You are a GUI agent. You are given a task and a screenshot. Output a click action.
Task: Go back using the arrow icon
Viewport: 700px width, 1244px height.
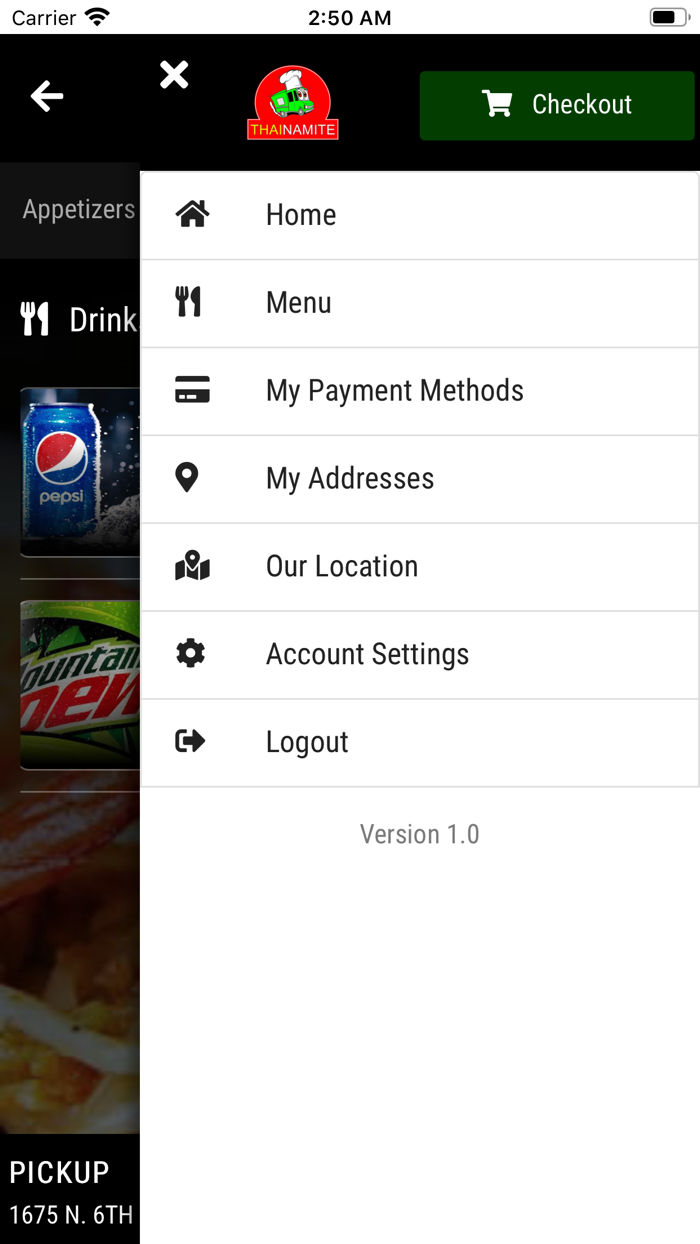click(x=47, y=96)
